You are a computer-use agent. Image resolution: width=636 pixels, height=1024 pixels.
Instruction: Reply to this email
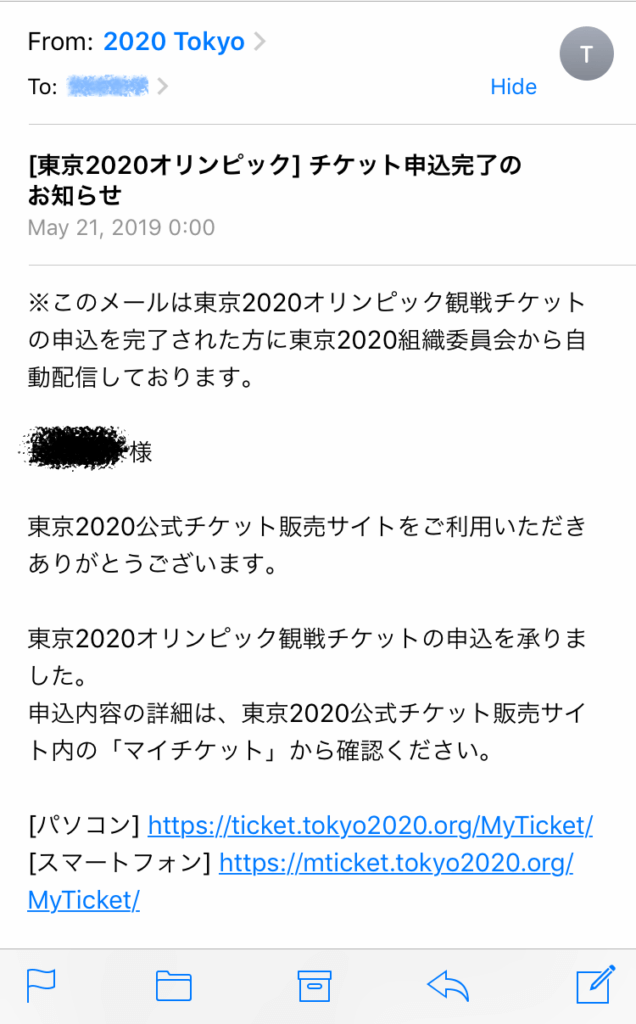coord(449,985)
